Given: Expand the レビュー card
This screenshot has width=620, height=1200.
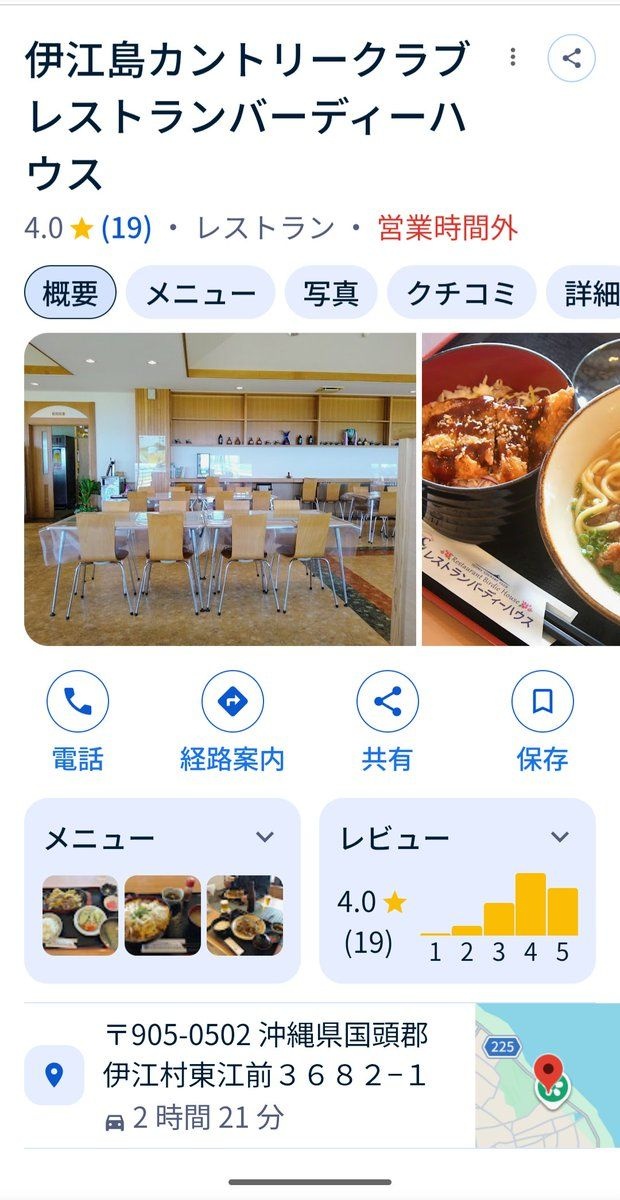Looking at the screenshot, I should pyautogui.click(x=560, y=837).
